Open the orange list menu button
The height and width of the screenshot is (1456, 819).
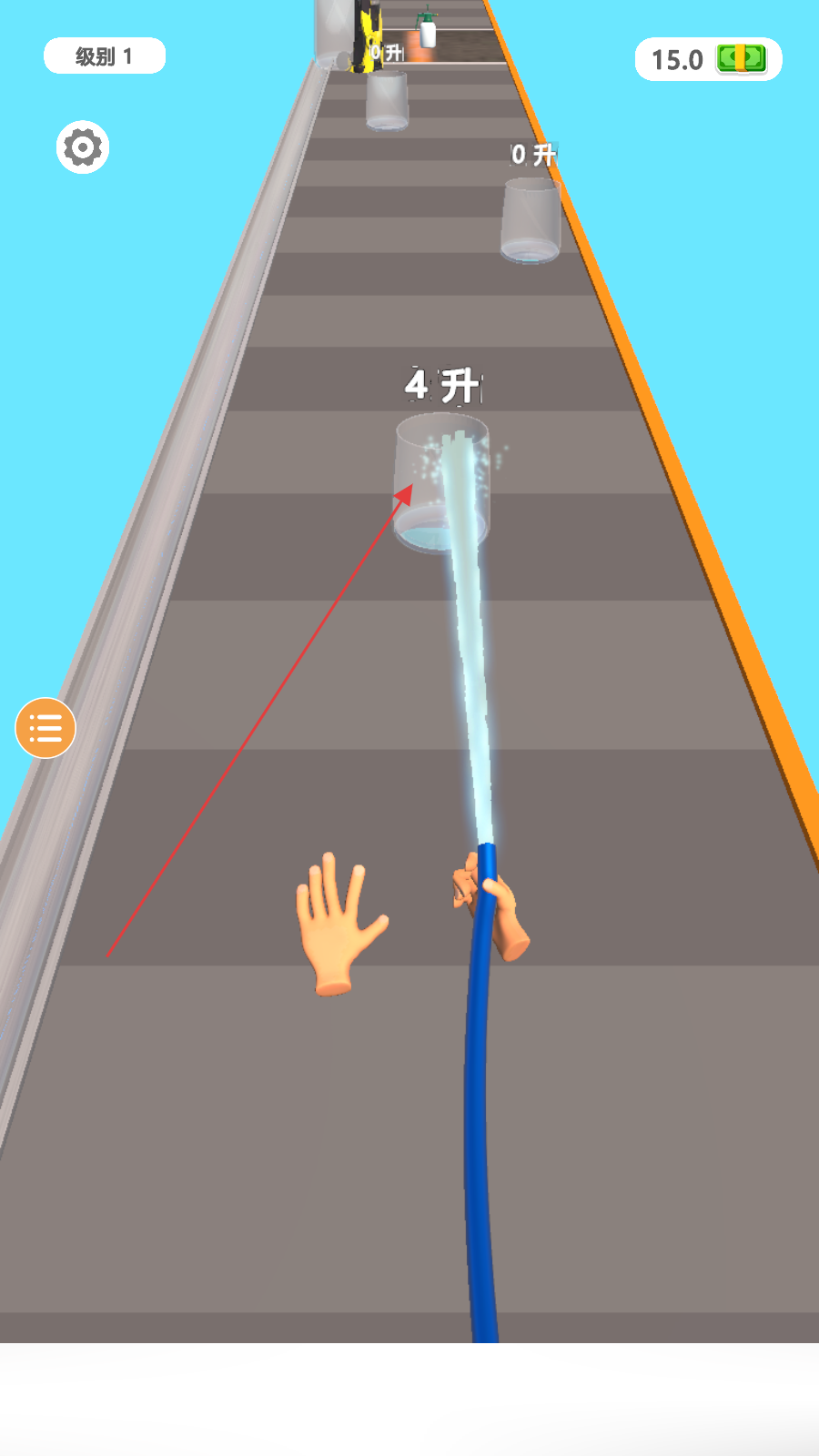click(45, 728)
